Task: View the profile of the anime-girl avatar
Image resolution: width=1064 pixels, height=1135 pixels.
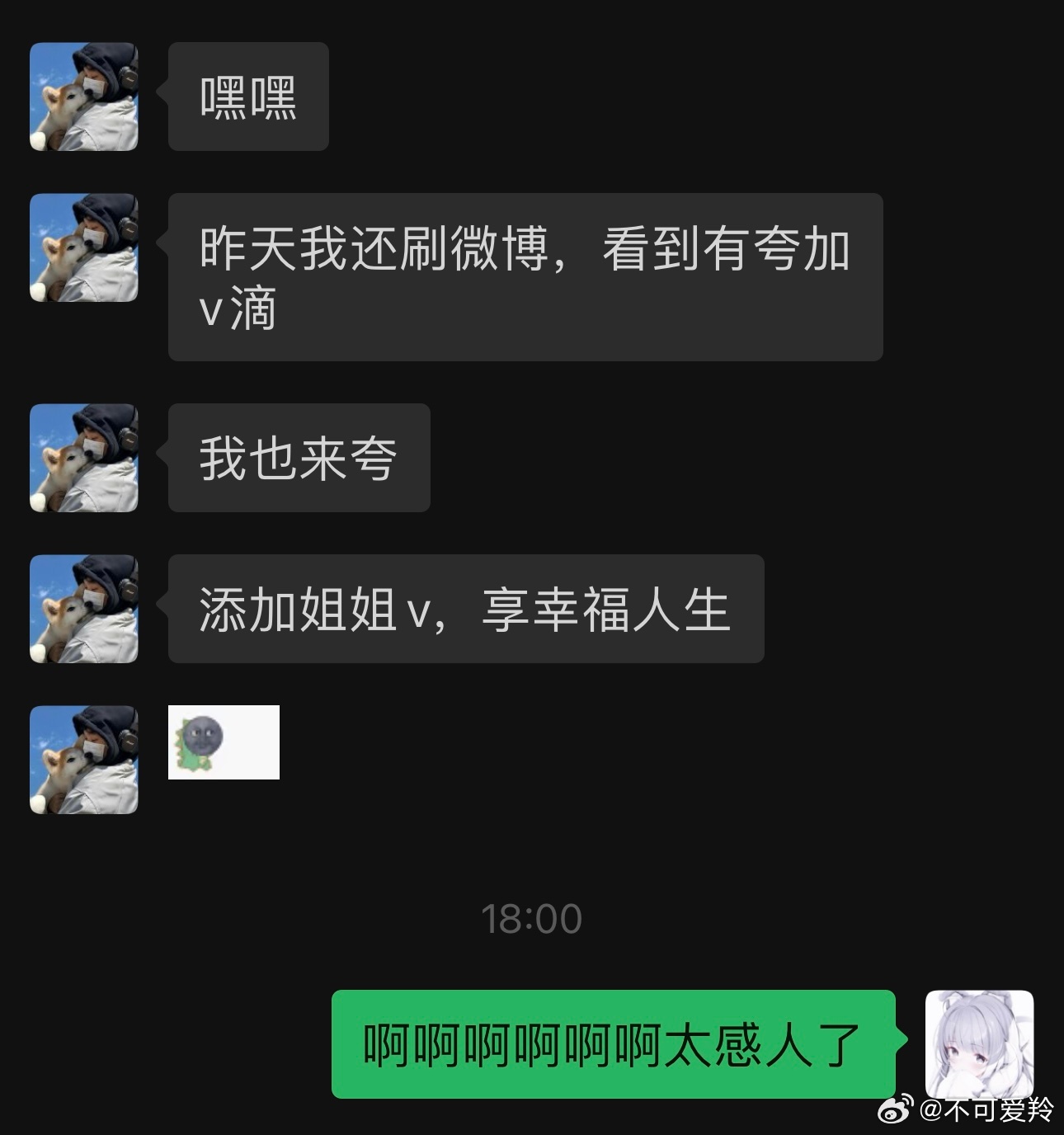Action: click(x=979, y=1043)
